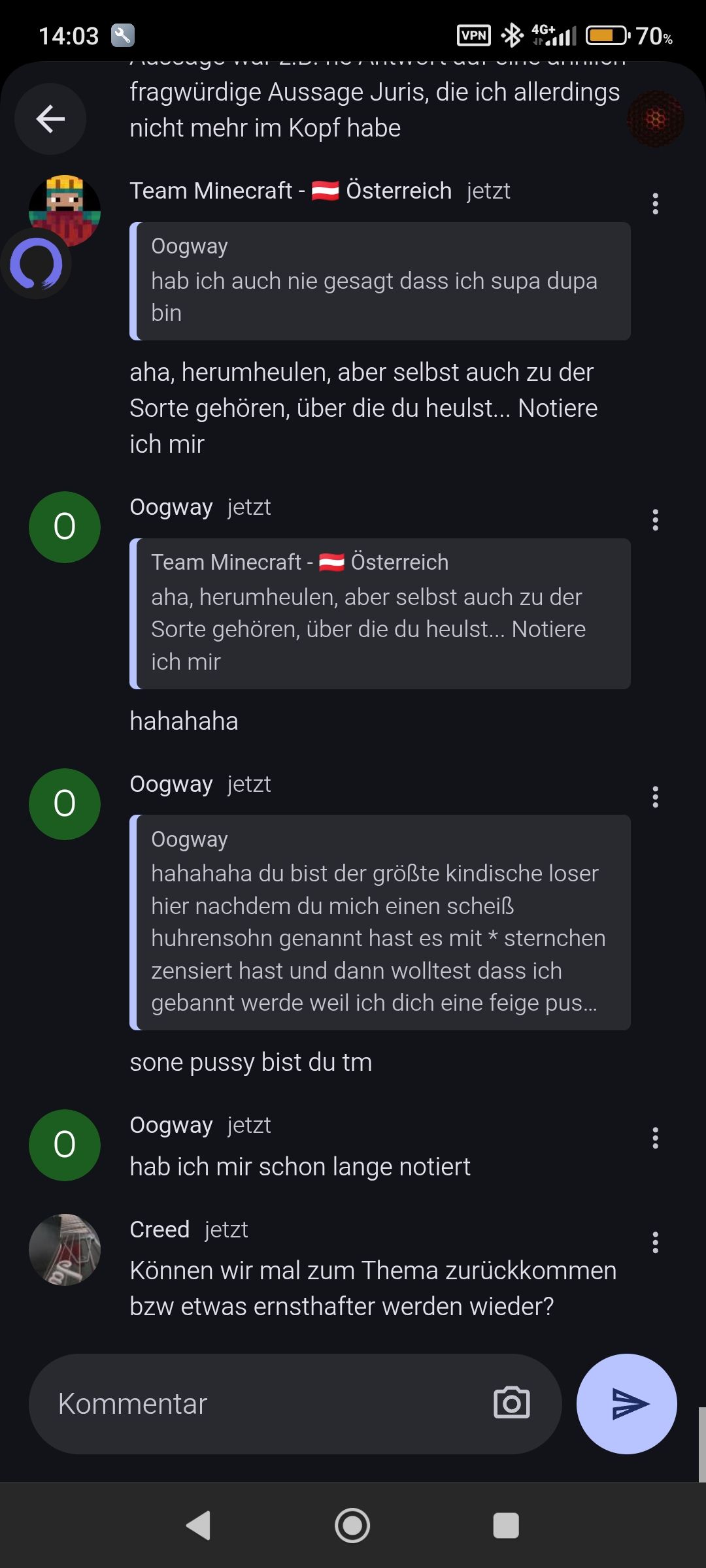View Team Minecraft's profile avatar
Screen dimensions: 706x1568
click(65, 210)
